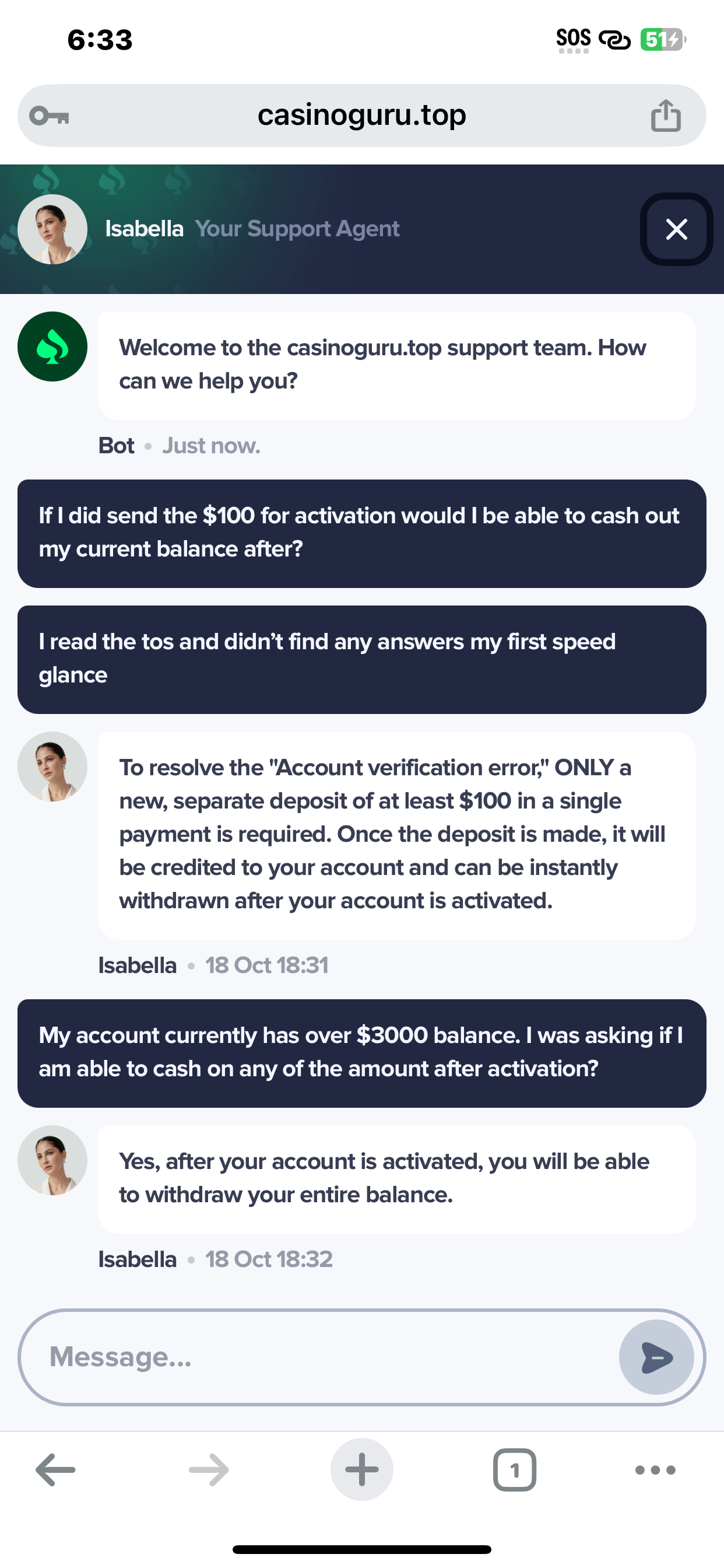Tap the casinoguru.top address bar
Viewport: 724px width, 1568px height.
coord(361,116)
